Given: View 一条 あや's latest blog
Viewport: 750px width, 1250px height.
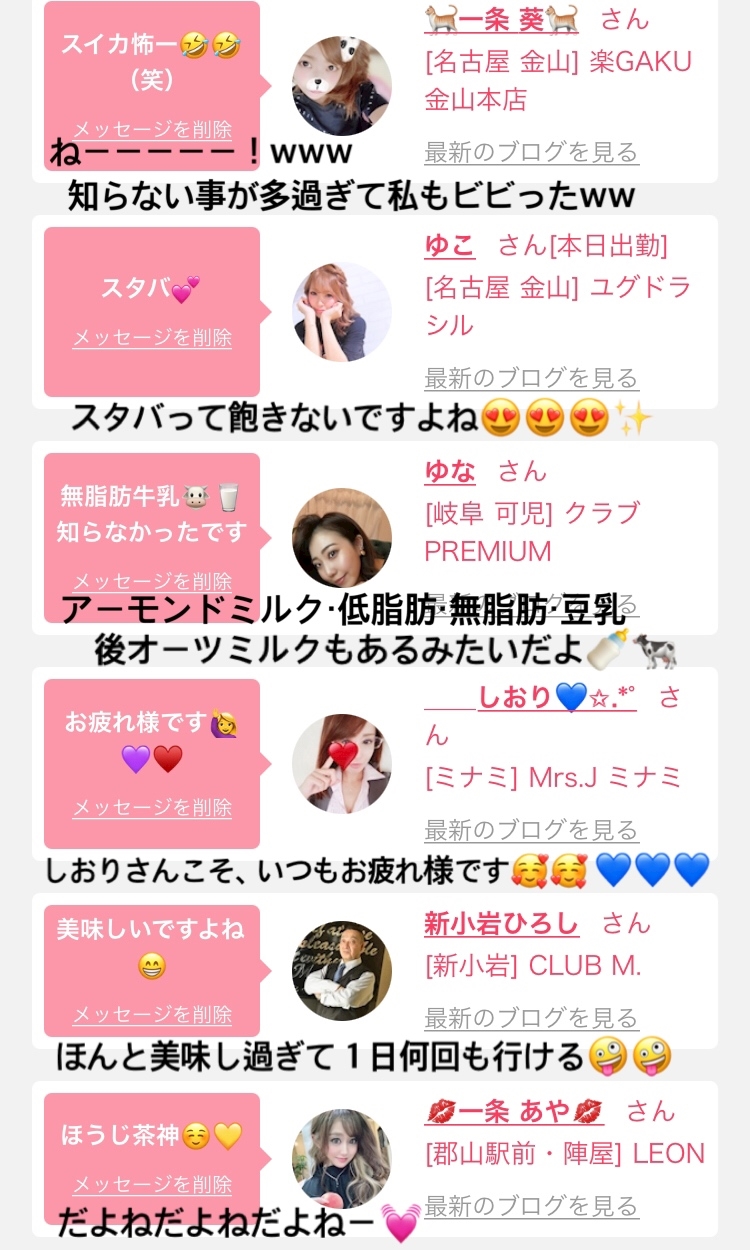Looking at the screenshot, I should pyautogui.click(x=531, y=1206).
